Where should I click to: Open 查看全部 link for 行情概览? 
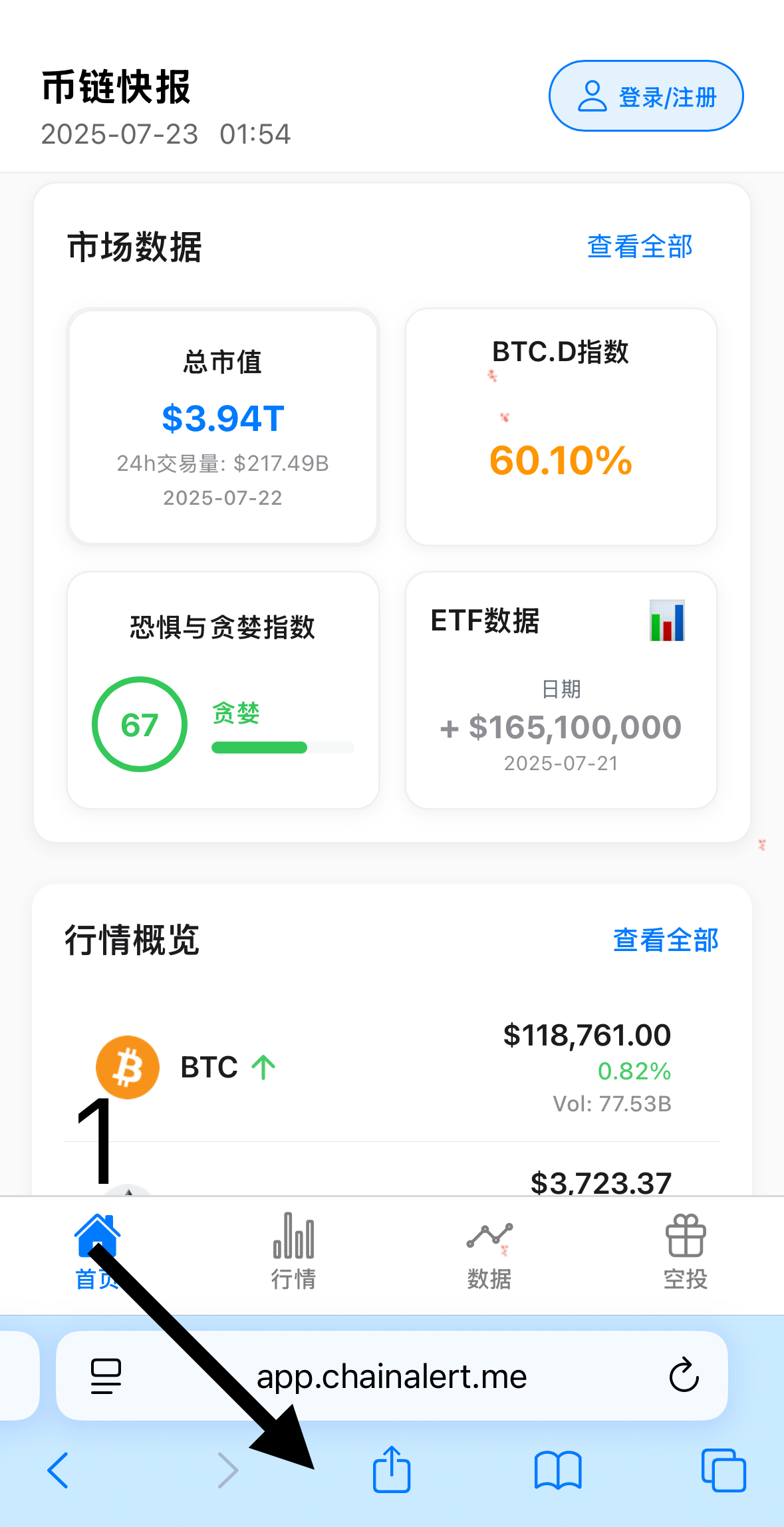(666, 940)
